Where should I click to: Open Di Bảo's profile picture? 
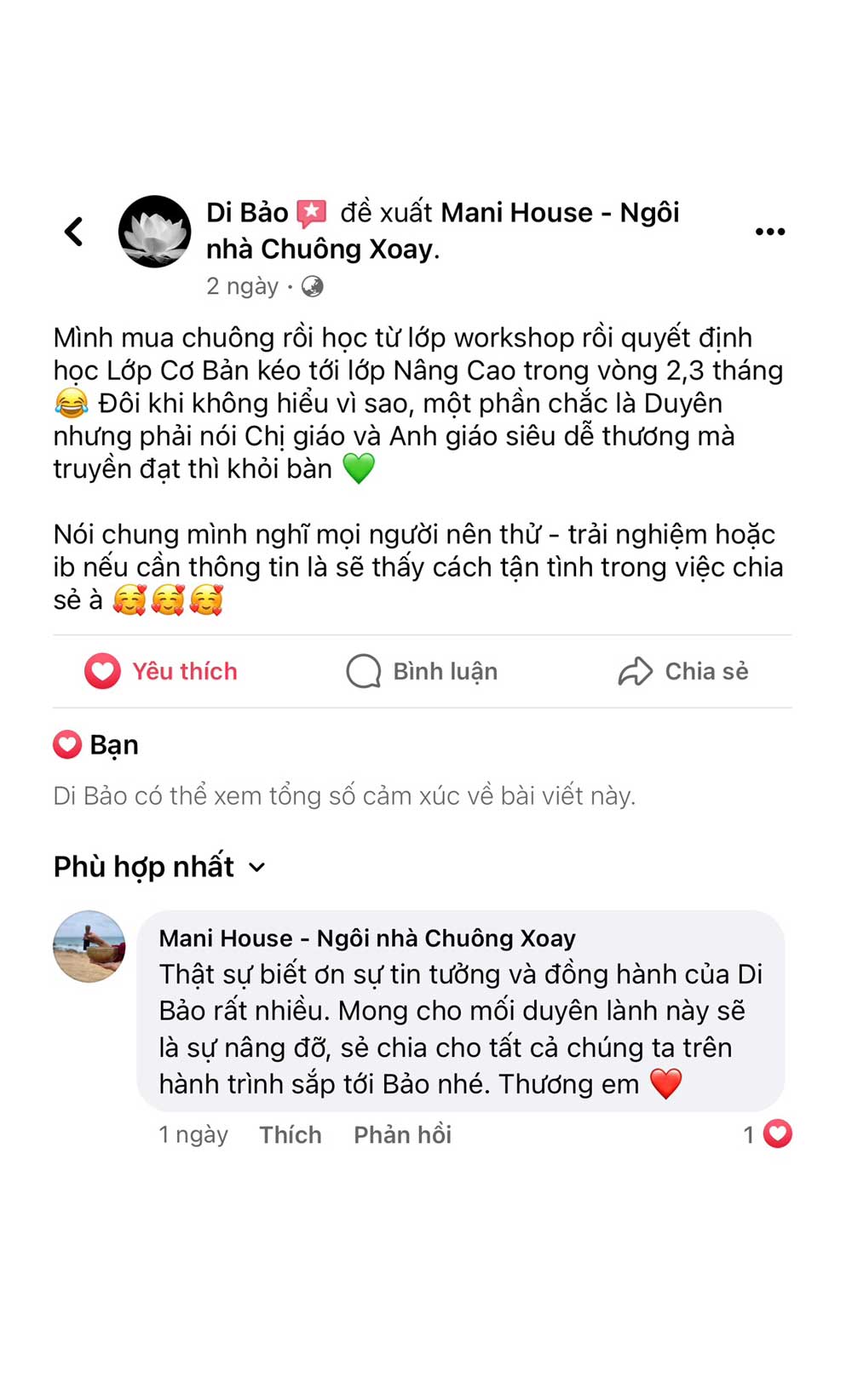pyautogui.click(x=154, y=232)
